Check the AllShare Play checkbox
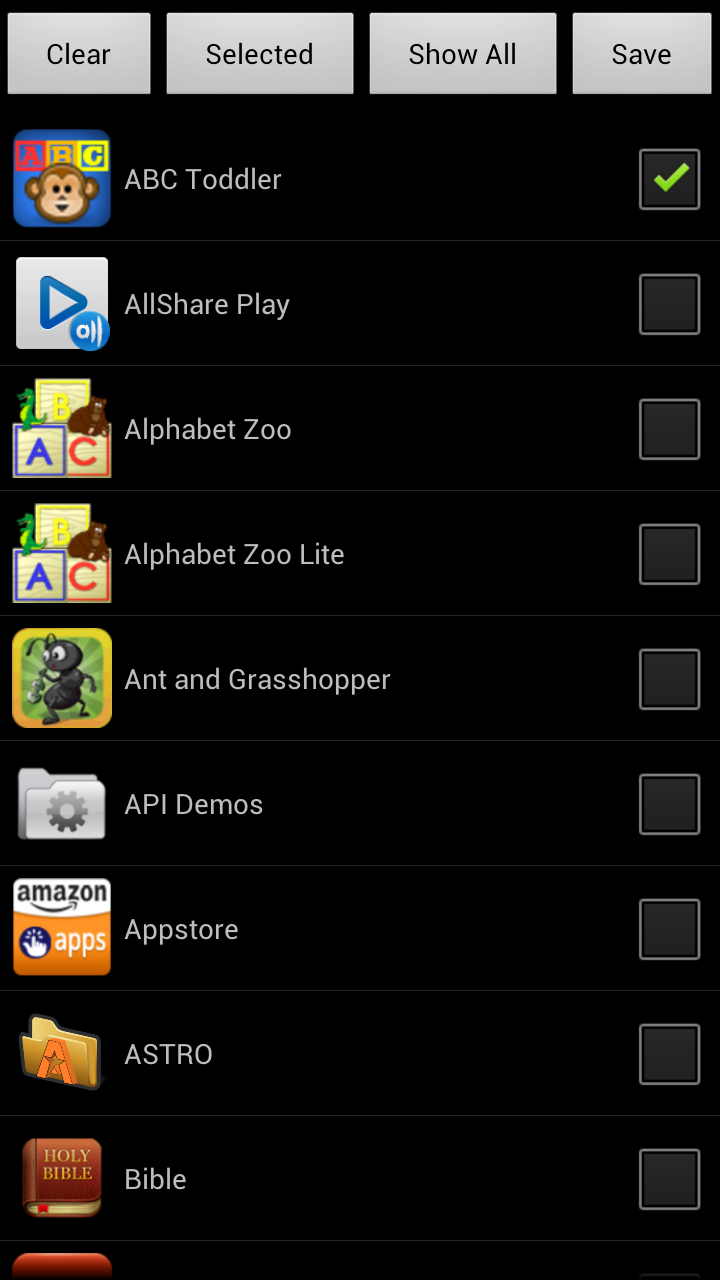 [669, 303]
